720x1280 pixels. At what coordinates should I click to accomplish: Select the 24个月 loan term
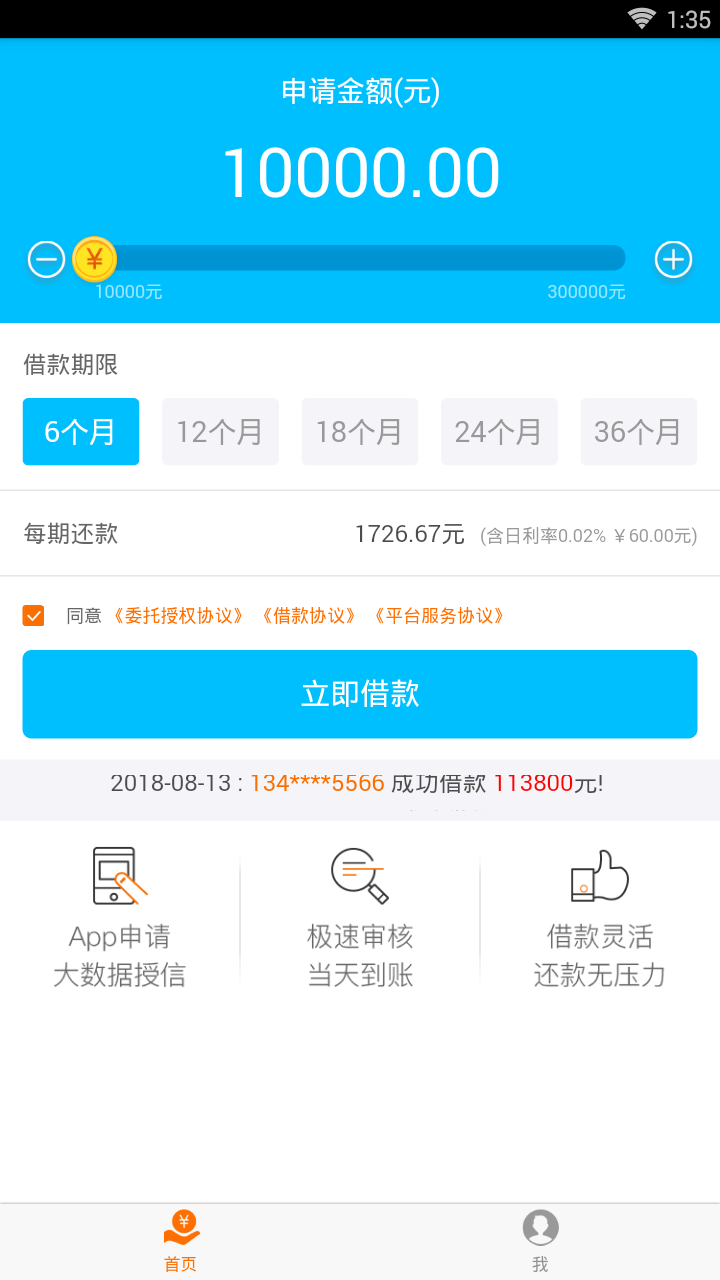click(499, 431)
